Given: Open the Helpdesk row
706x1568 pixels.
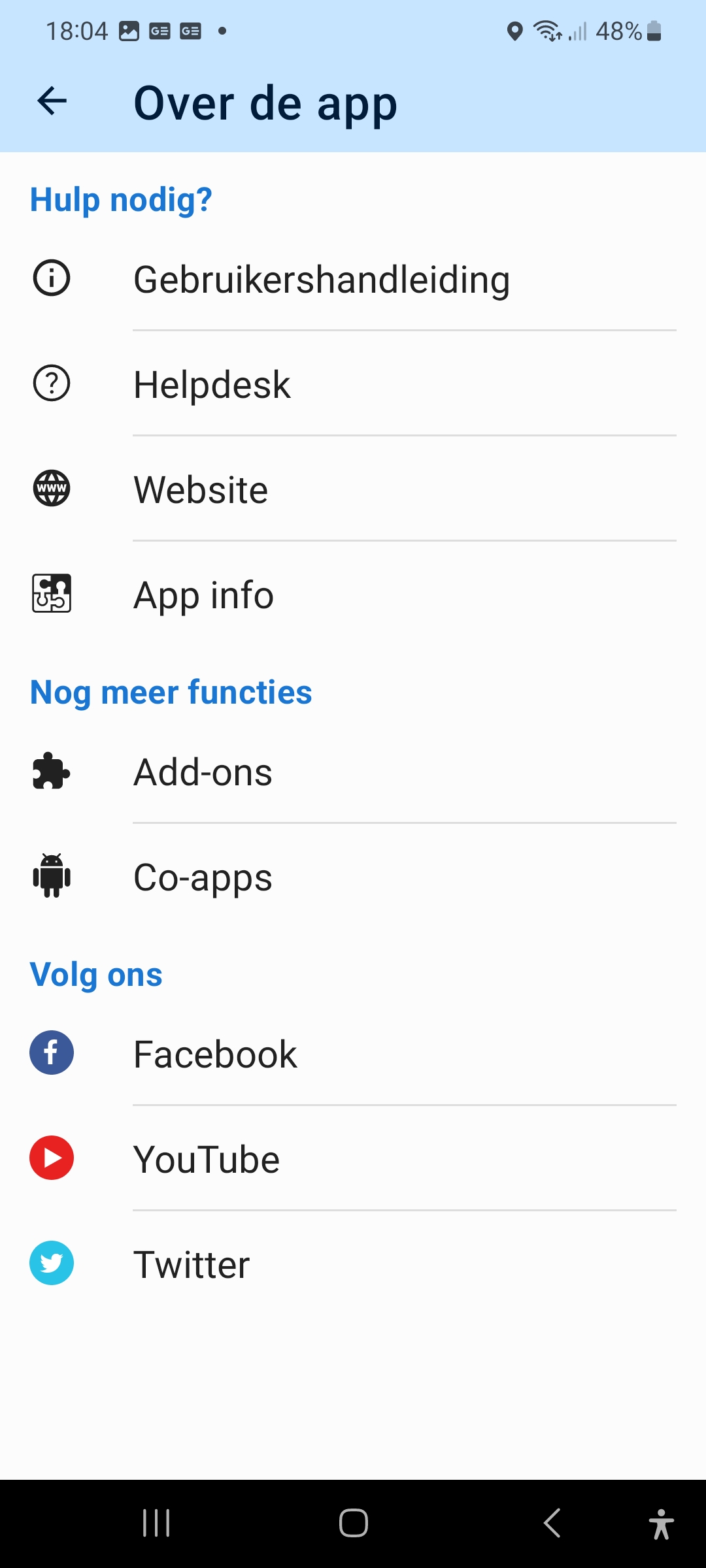Looking at the screenshot, I should point(353,384).
